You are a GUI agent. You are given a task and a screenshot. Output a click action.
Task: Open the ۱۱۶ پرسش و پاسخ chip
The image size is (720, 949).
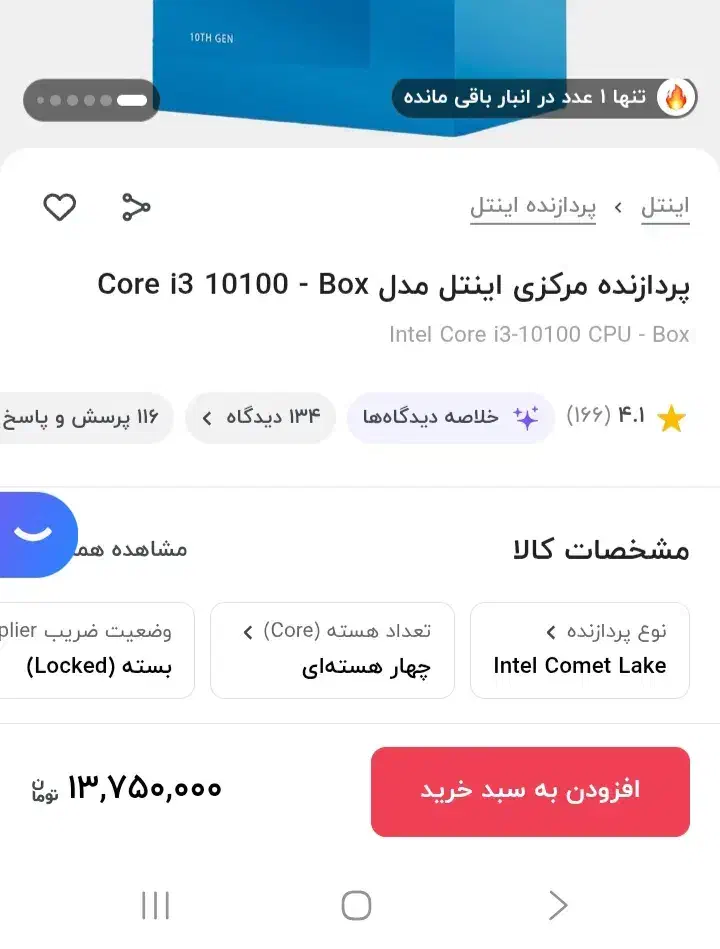click(x=90, y=417)
